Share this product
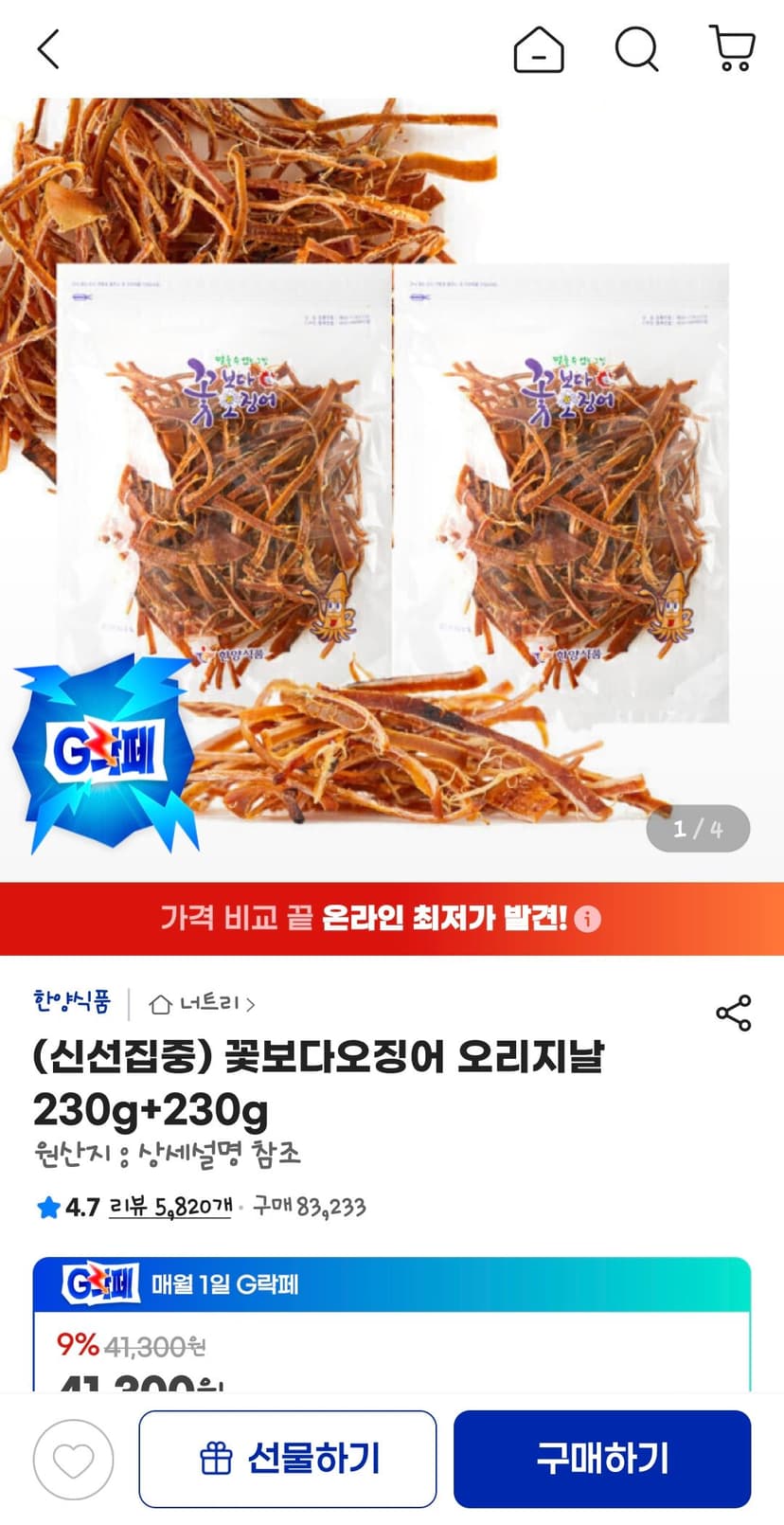784x1525 pixels. (734, 1013)
